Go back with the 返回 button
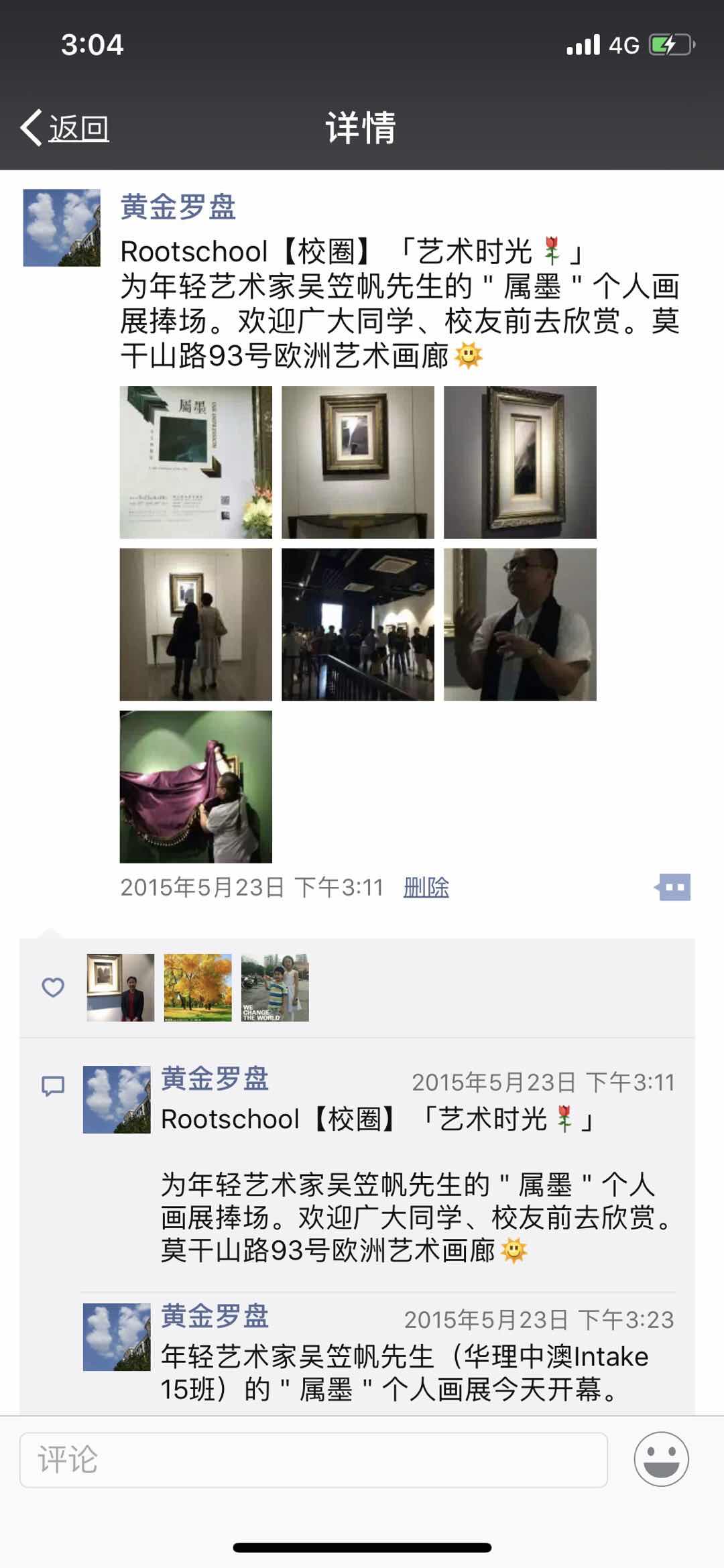This screenshot has height=1568, width=724. click(66, 127)
